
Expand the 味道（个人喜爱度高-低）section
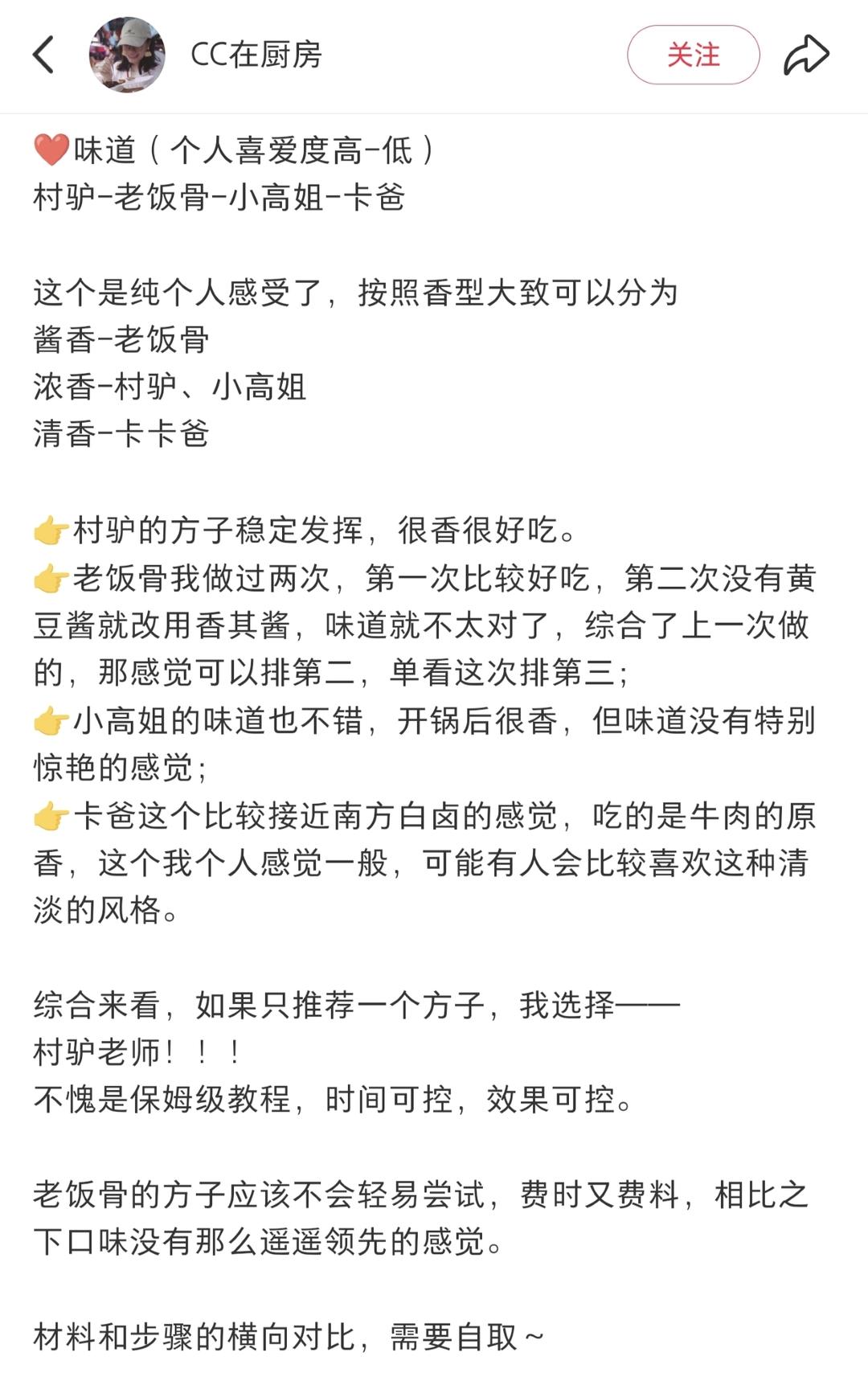click(233, 150)
